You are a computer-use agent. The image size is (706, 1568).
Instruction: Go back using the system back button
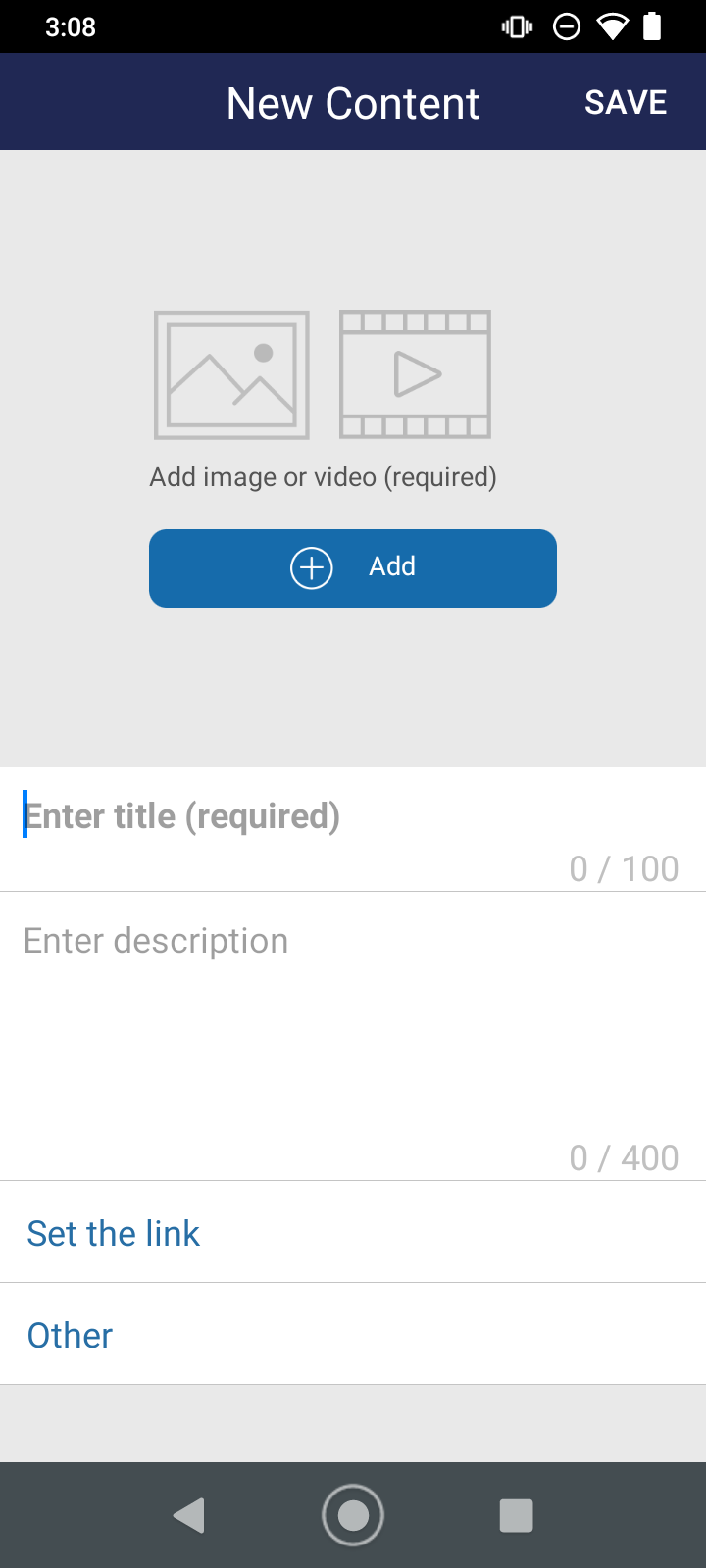point(189,1515)
